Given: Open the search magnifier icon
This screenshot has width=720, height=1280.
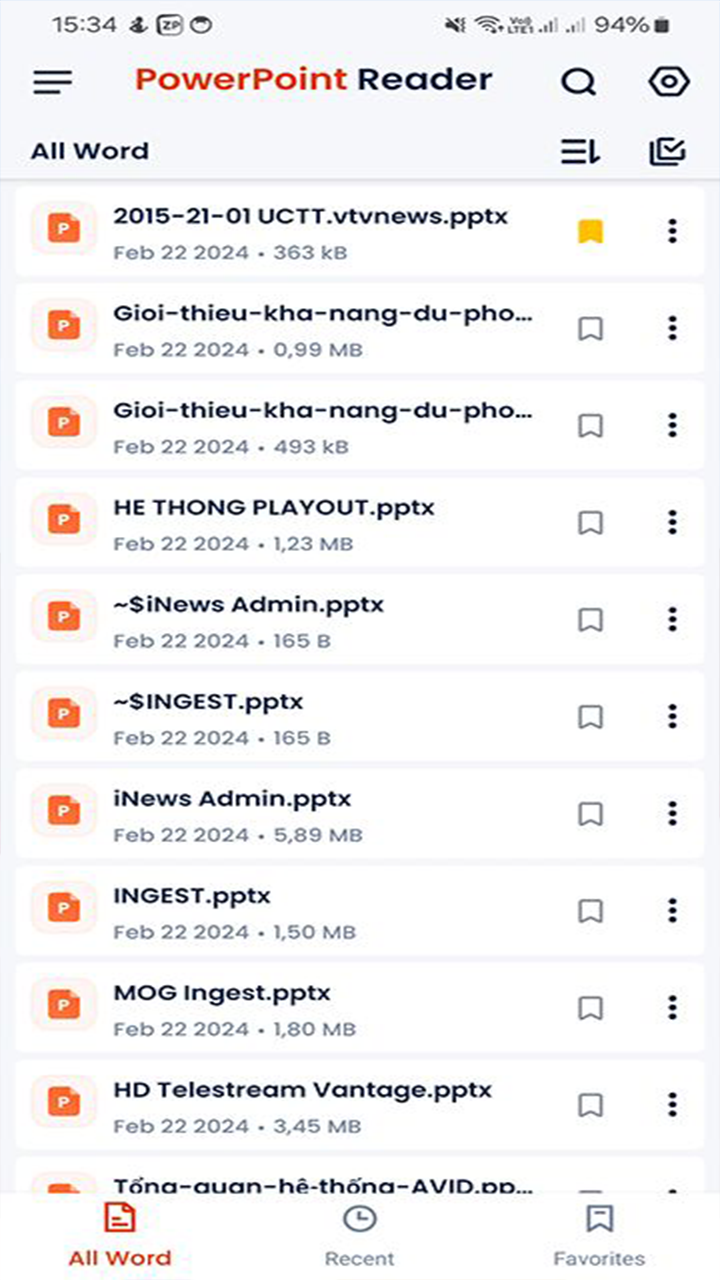Looking at the screenshot, I should (x=578, y=82).
